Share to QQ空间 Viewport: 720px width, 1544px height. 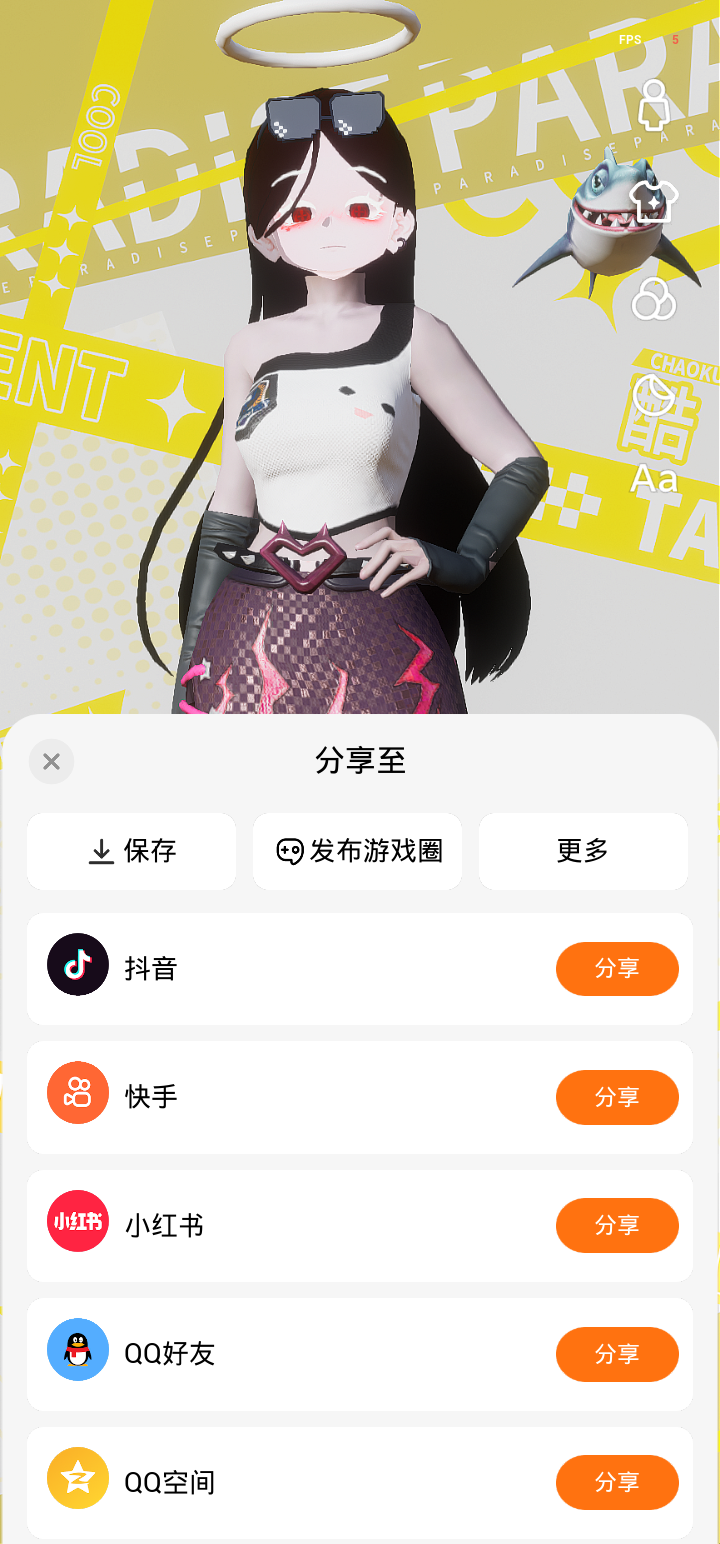click(617, 1482)
